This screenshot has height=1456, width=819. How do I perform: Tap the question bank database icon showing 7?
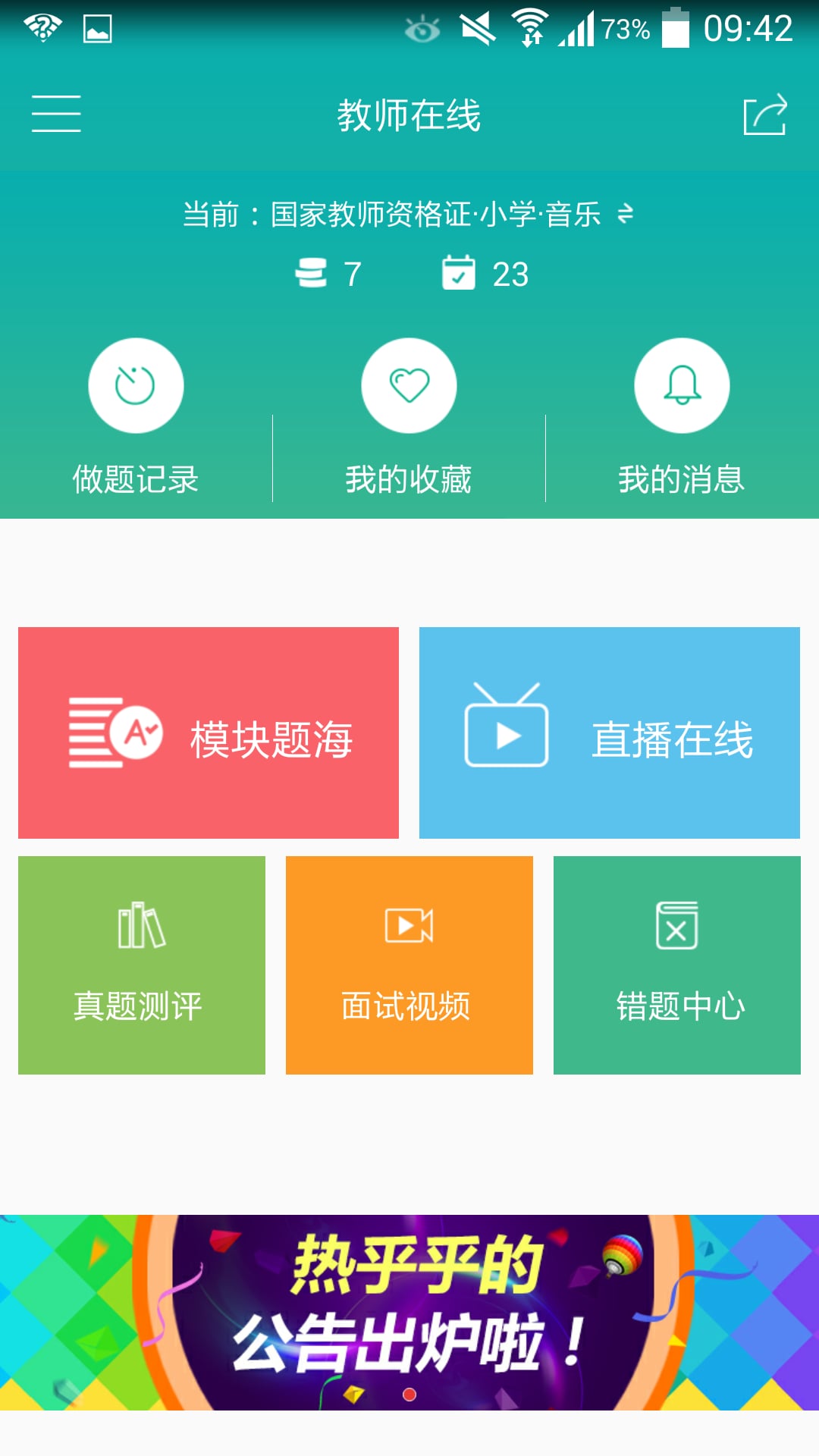[312, 274]
